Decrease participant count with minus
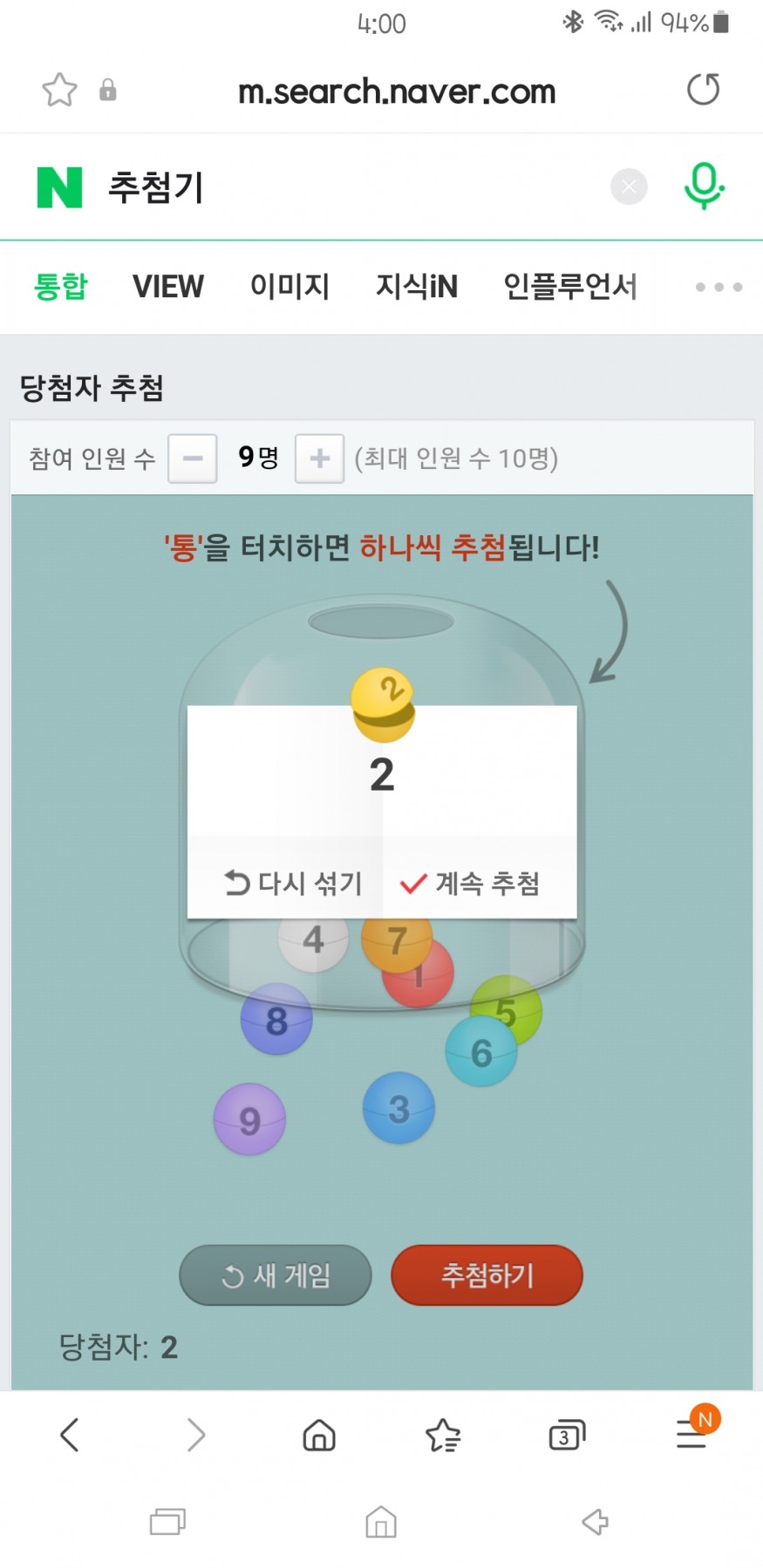Image resolution: width=763 pixels, height=1568 pixels. pos(193,458)
